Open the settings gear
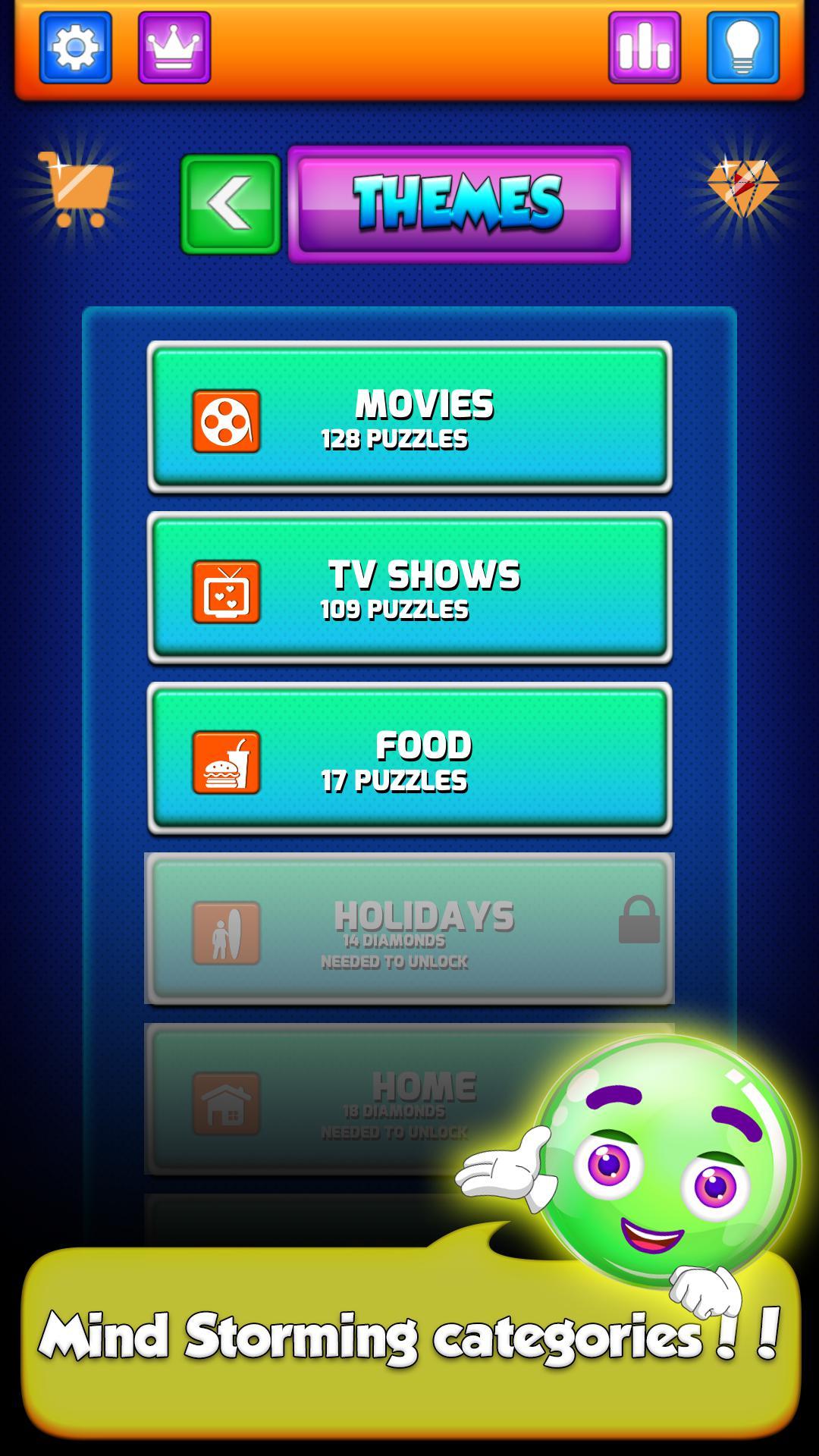The height and width of the screenshot is (1456, 819). pyautogui.click(x=75, y=47)
